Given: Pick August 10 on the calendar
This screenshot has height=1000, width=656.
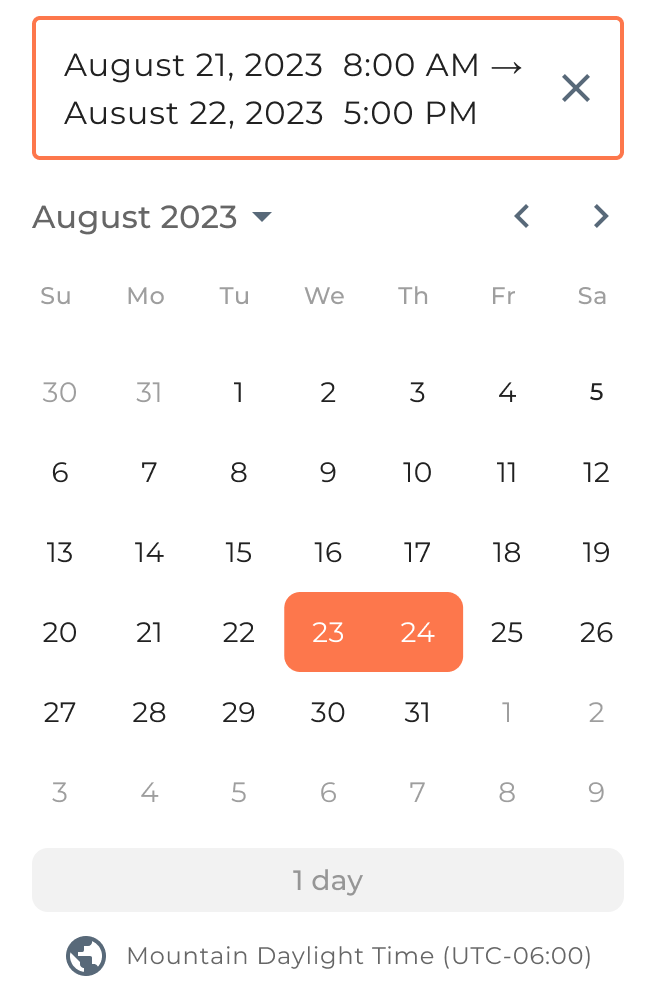Looking at the screenshot, I should [x=417, y=472].
